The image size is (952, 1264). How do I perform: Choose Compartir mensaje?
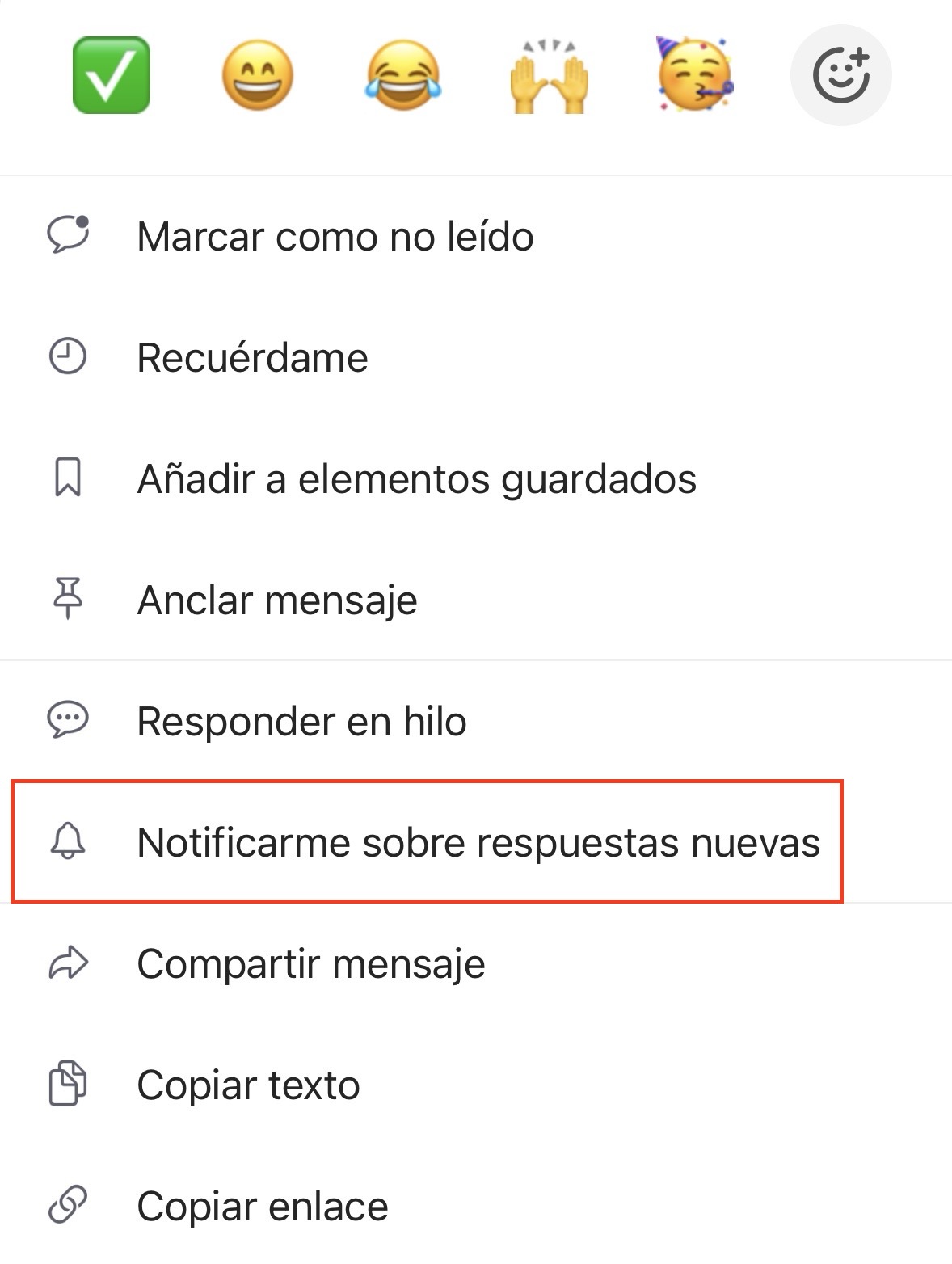[311, 963]
